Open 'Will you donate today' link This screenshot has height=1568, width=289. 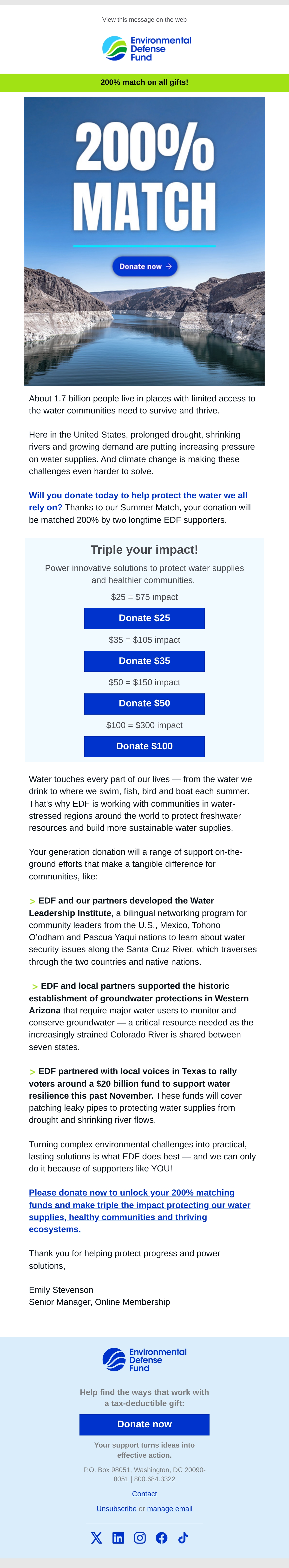click(x=138, y=501)
